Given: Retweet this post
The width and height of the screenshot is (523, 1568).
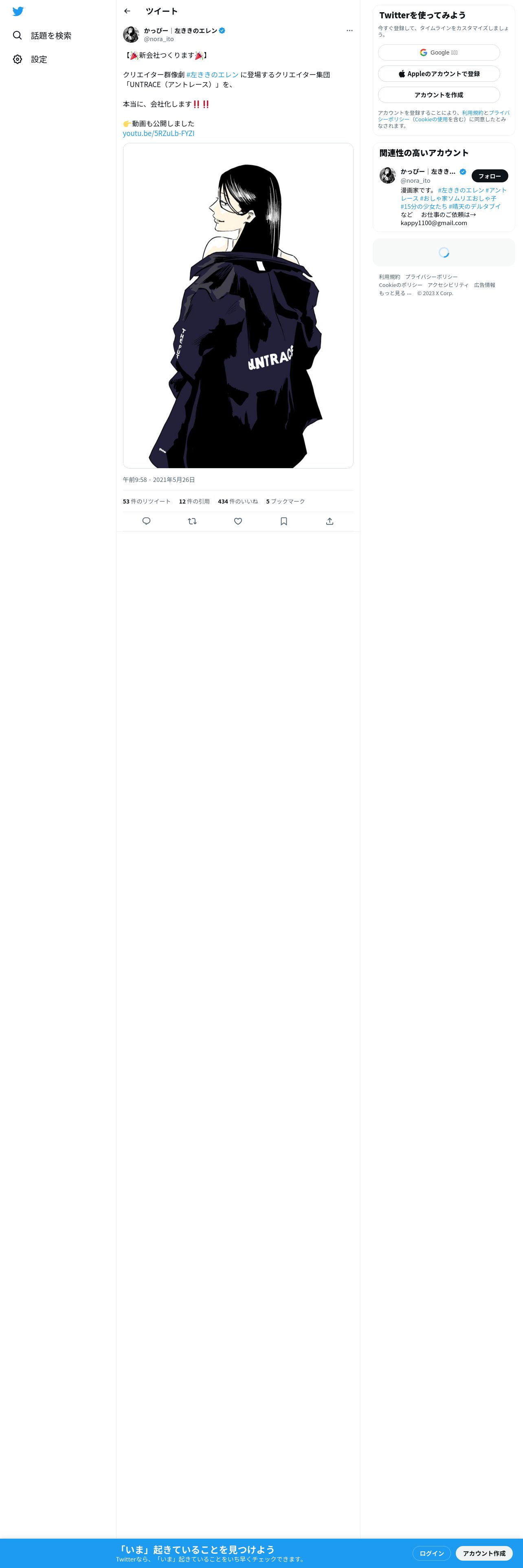Looking at the screenshot, I should point(192,521).
